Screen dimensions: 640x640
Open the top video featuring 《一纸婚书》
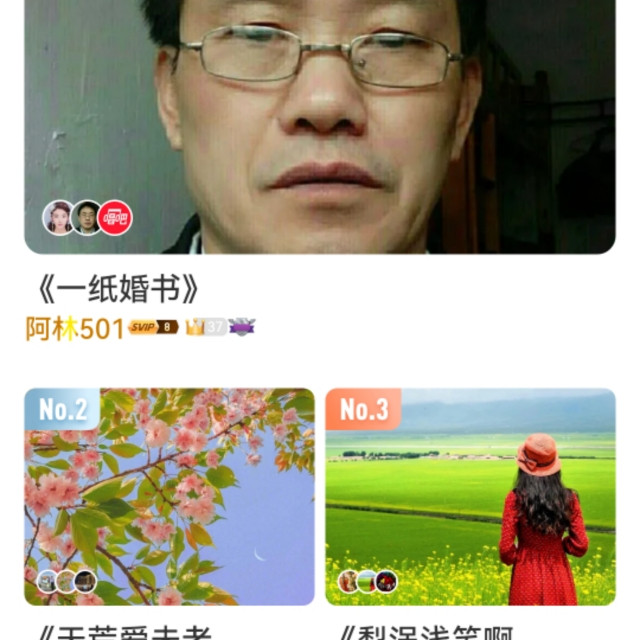tap(320, 125)
